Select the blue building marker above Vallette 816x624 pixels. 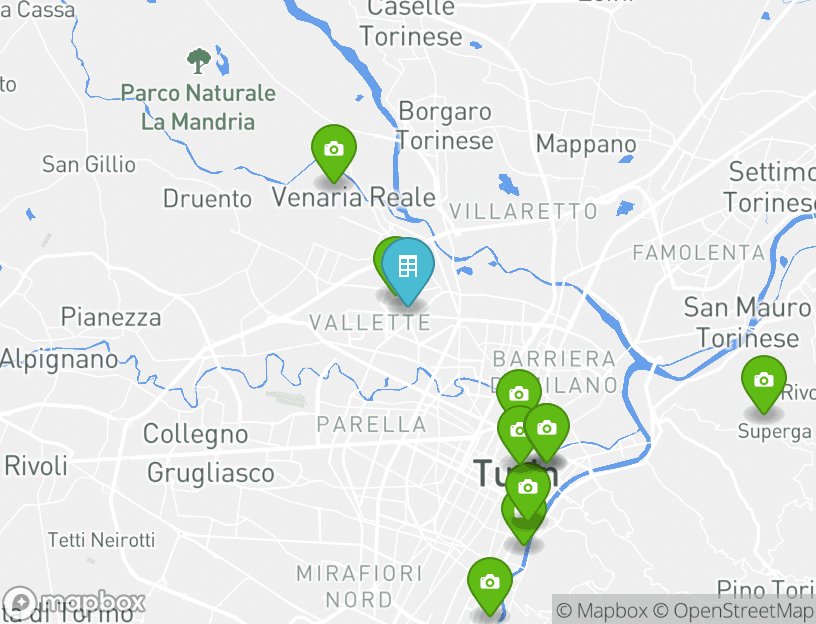(408, 267)
